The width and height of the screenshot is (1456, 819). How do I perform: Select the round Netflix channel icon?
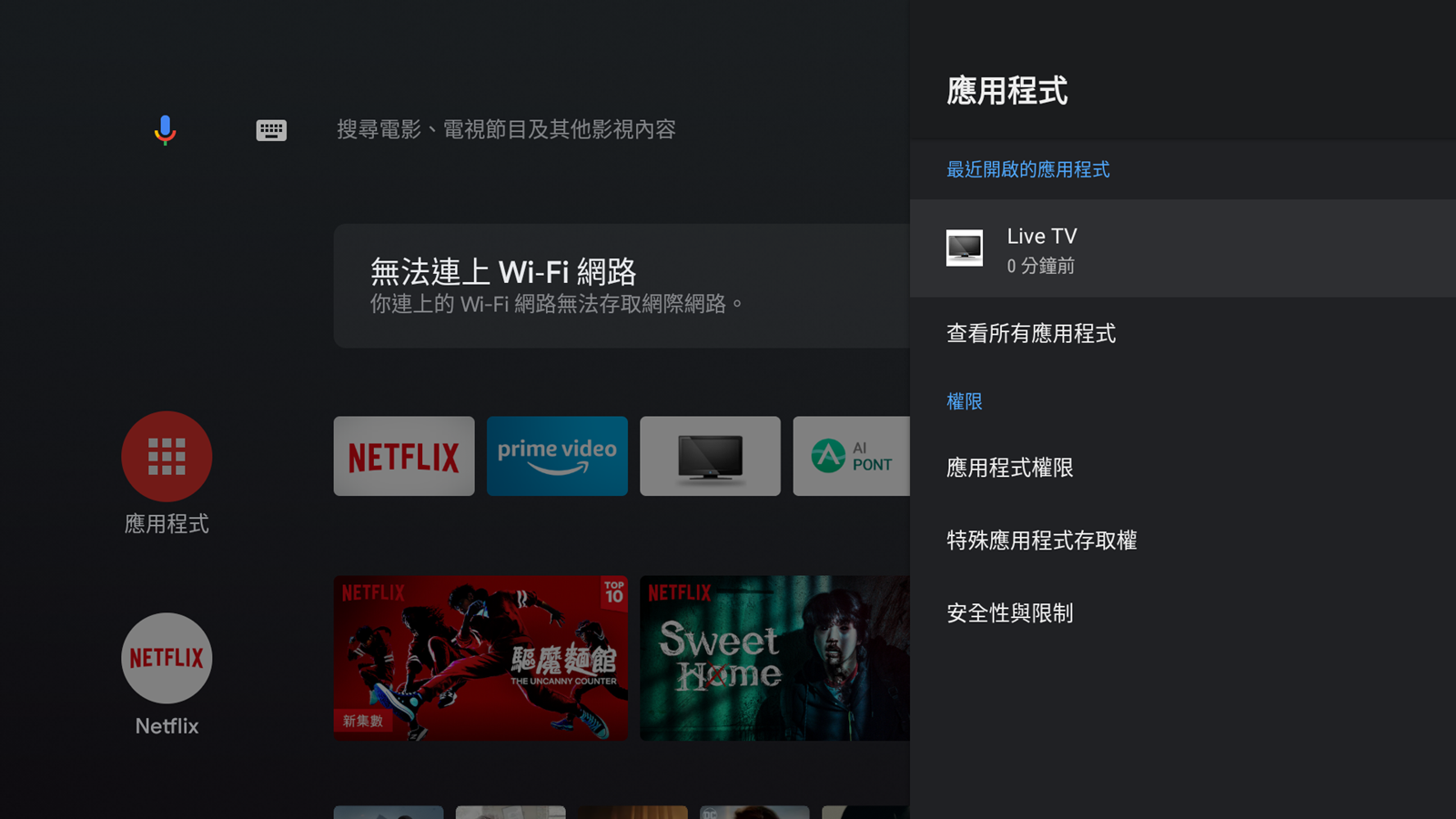tap(167, 658)
